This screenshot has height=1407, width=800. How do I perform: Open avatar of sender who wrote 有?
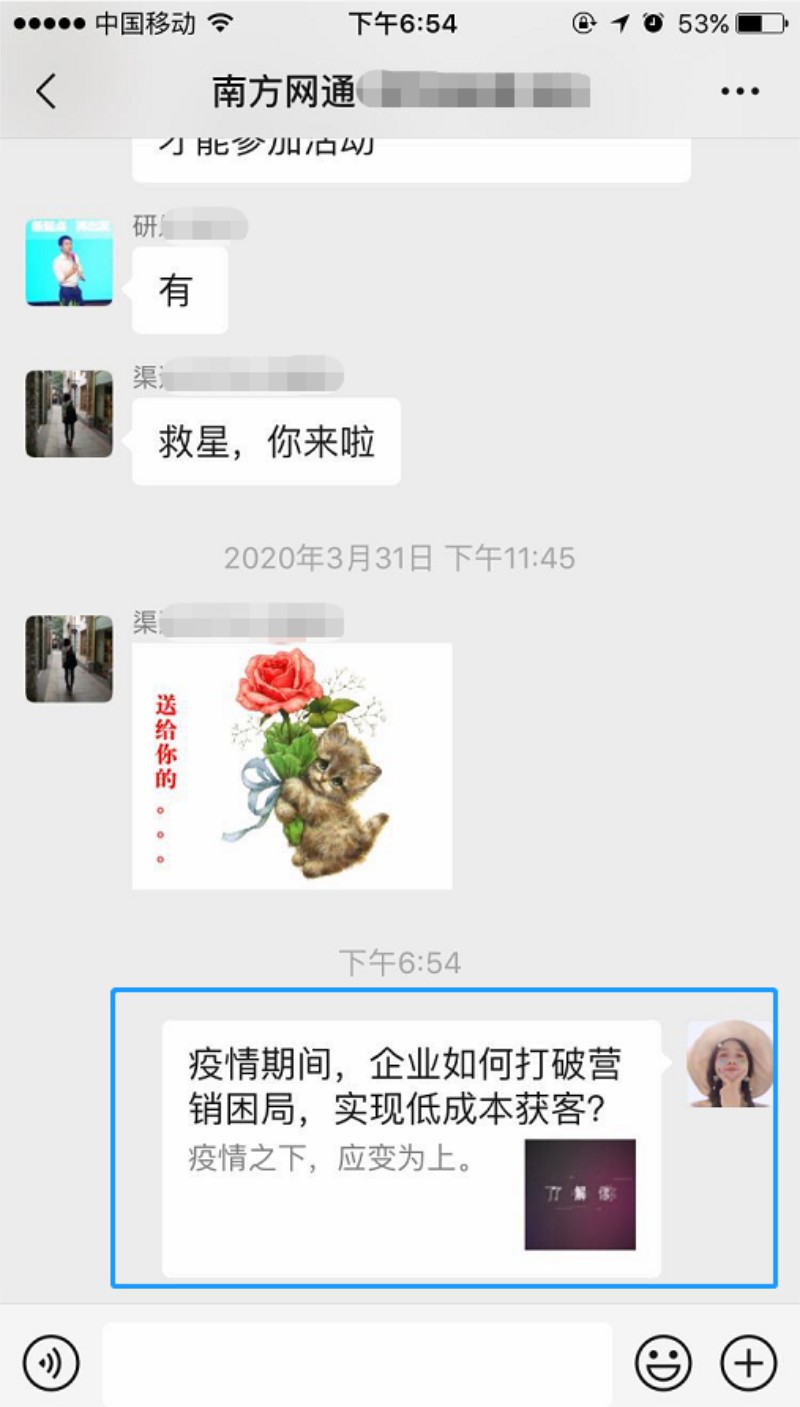tap(68, 262)
